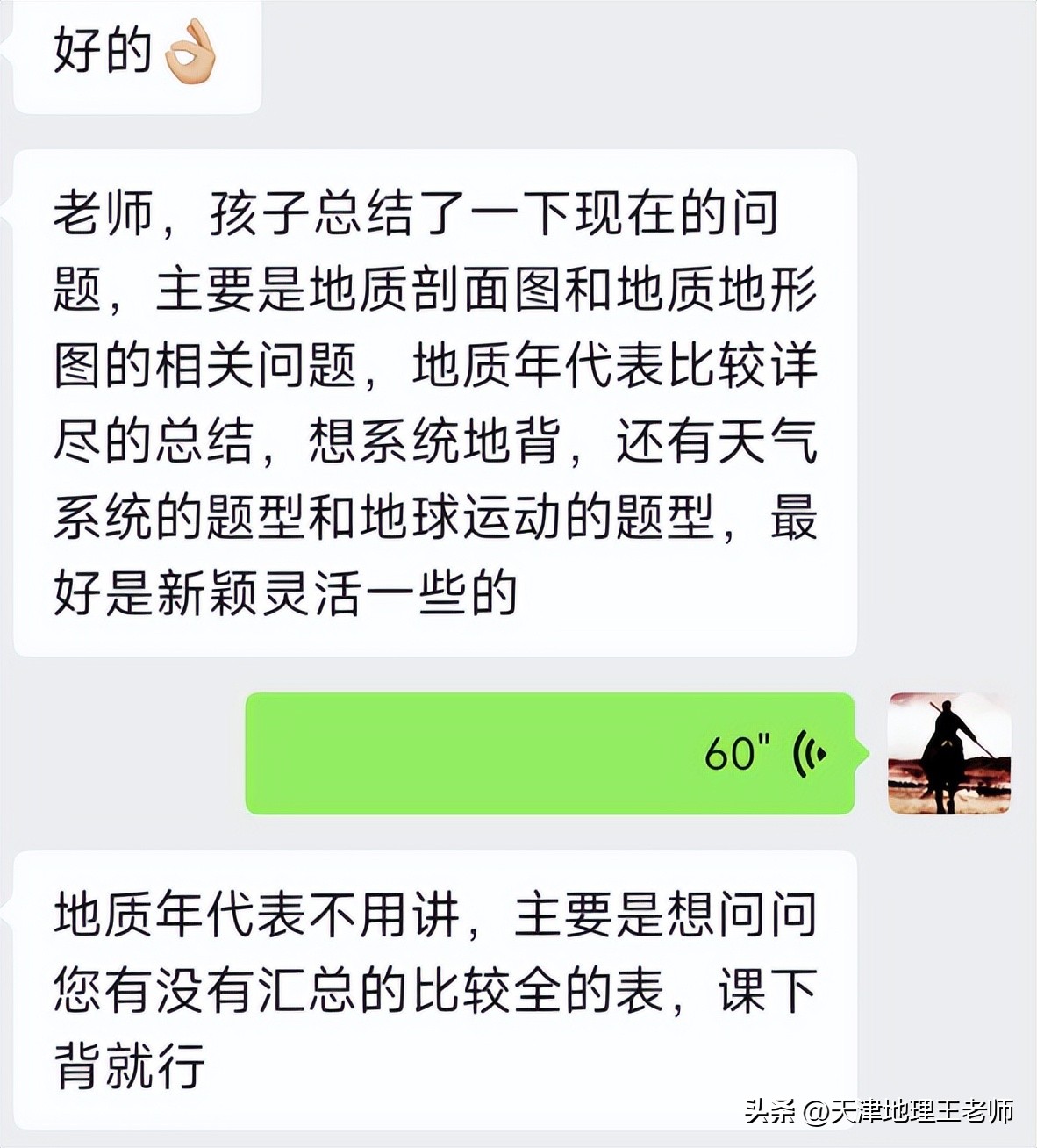
Task: Play the 60-second voice message
Action: [550, 753]
